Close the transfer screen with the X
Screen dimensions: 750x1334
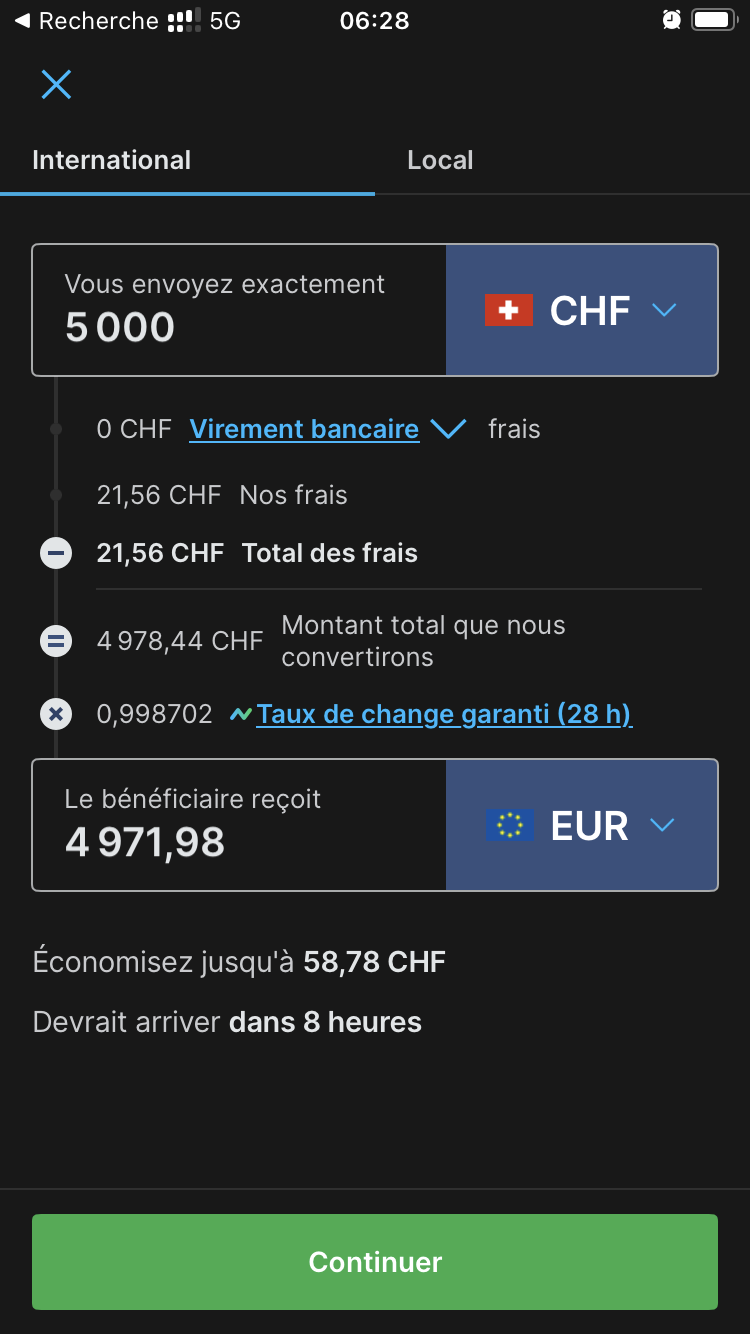tap(56, 84)
